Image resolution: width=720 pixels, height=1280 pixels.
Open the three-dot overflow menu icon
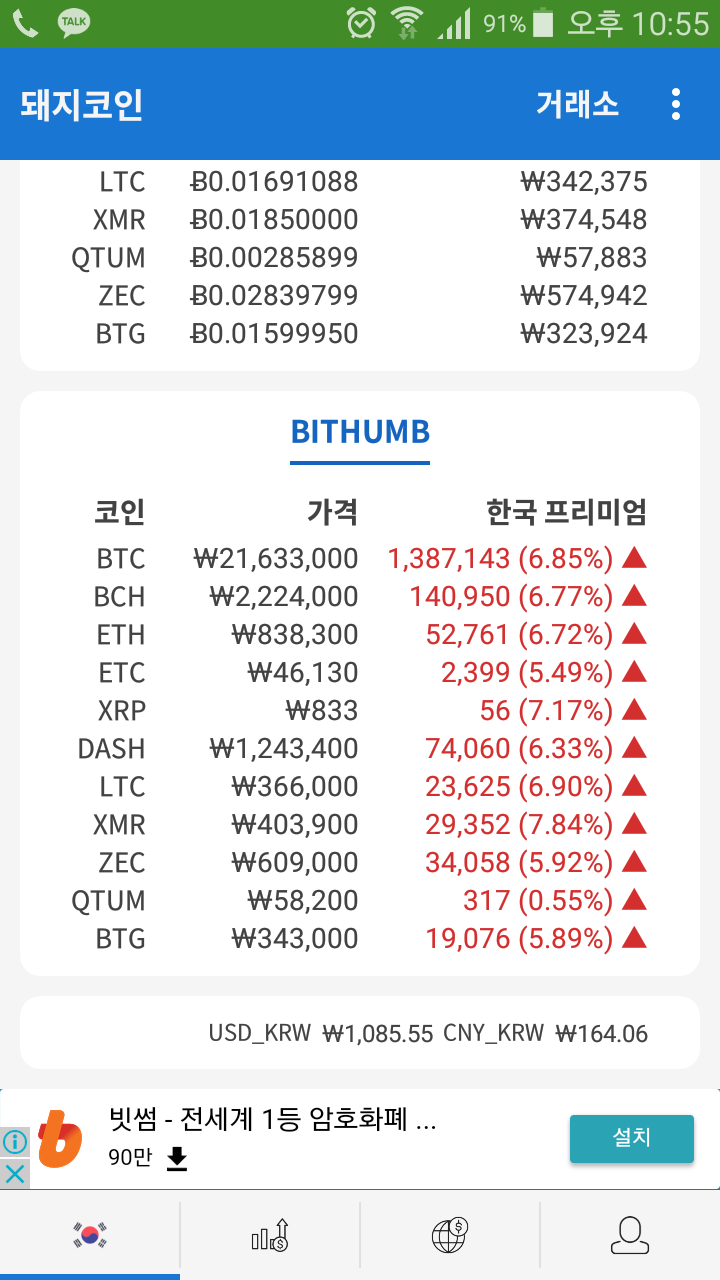[675, 104]
